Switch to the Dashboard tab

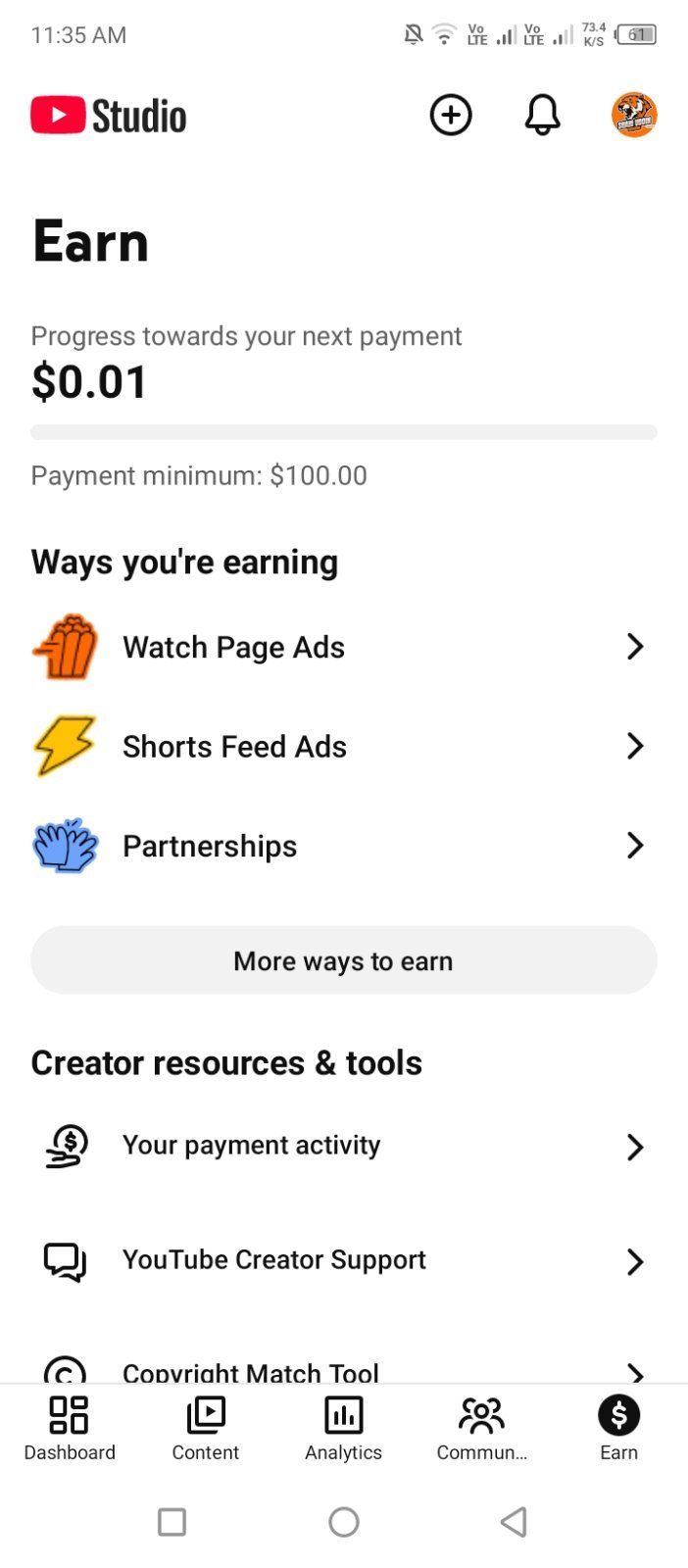pos(70,1429)
